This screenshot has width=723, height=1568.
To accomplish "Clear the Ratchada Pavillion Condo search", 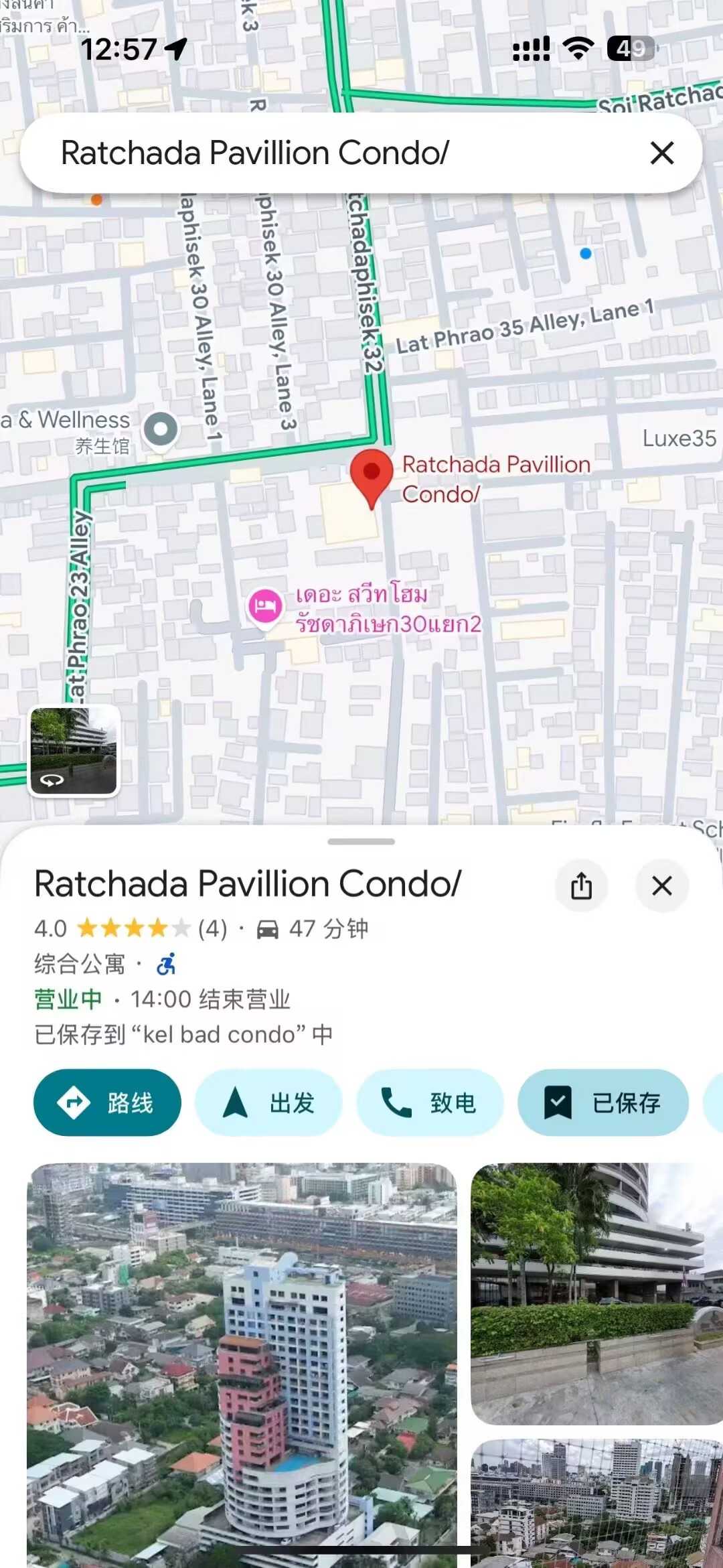I will [661, 153].
